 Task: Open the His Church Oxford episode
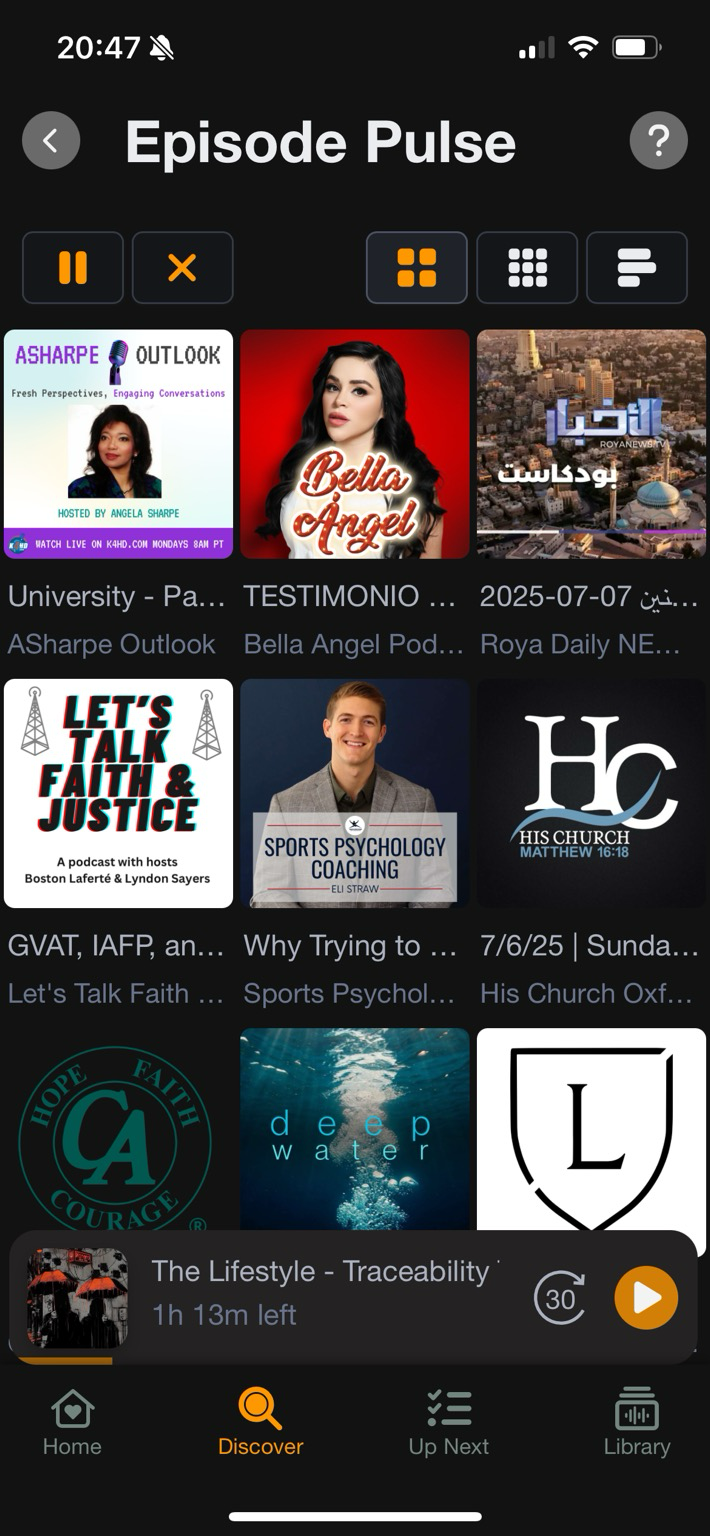pyautogui.click(x=591, y=793)
